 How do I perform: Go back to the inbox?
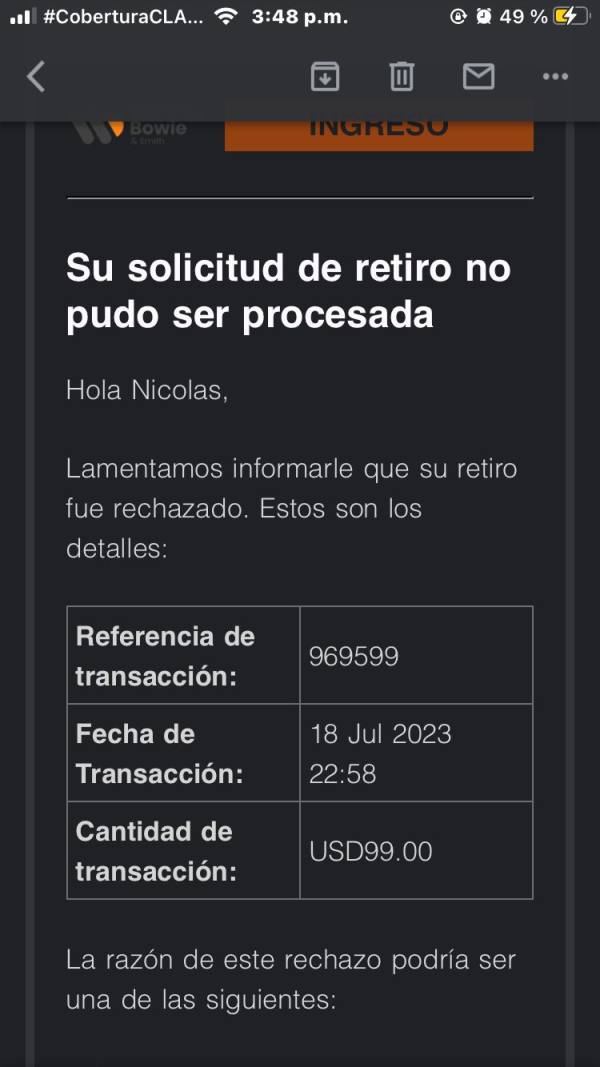tap(36, 76)
